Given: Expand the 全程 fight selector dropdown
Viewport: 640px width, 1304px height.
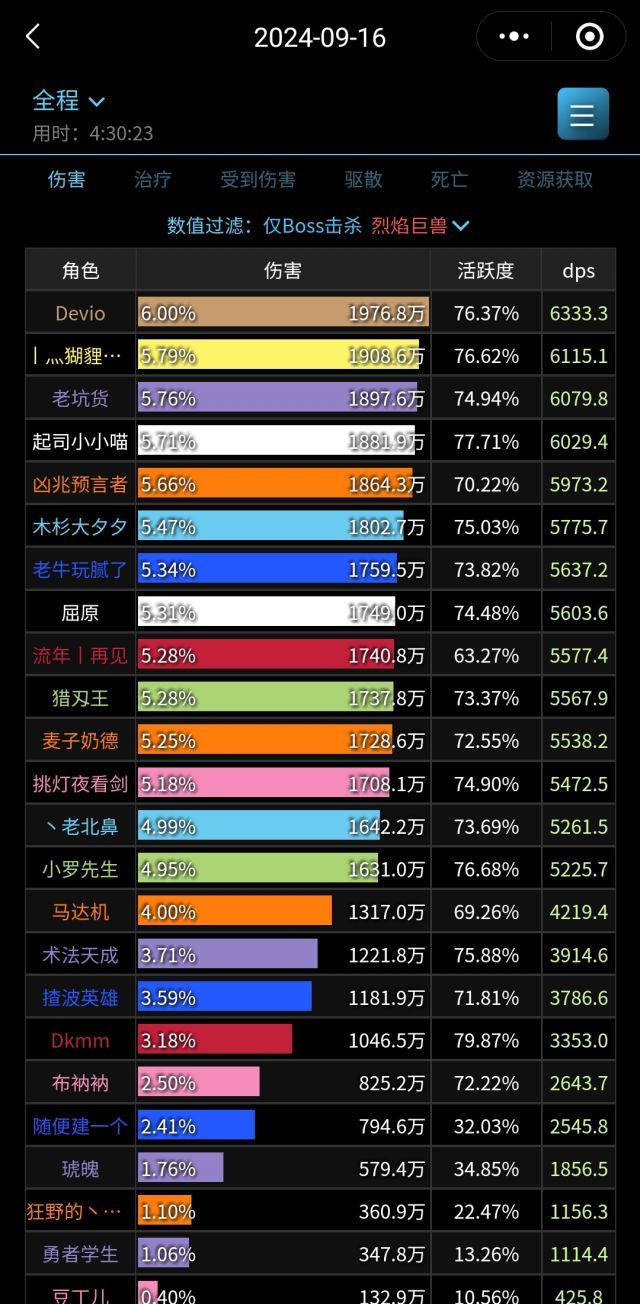Looking at the screenshot, I should 69,101.
